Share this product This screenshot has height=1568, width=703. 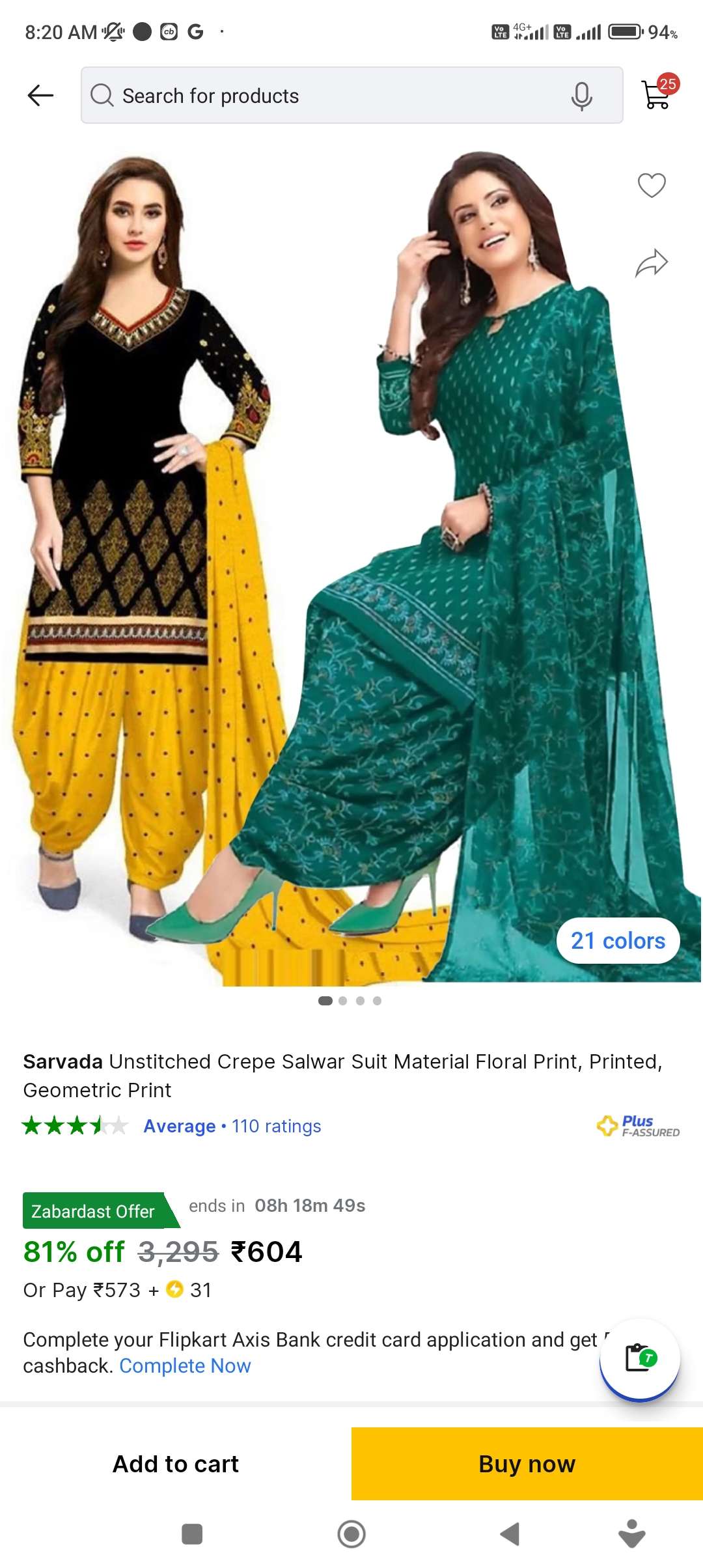651,264
